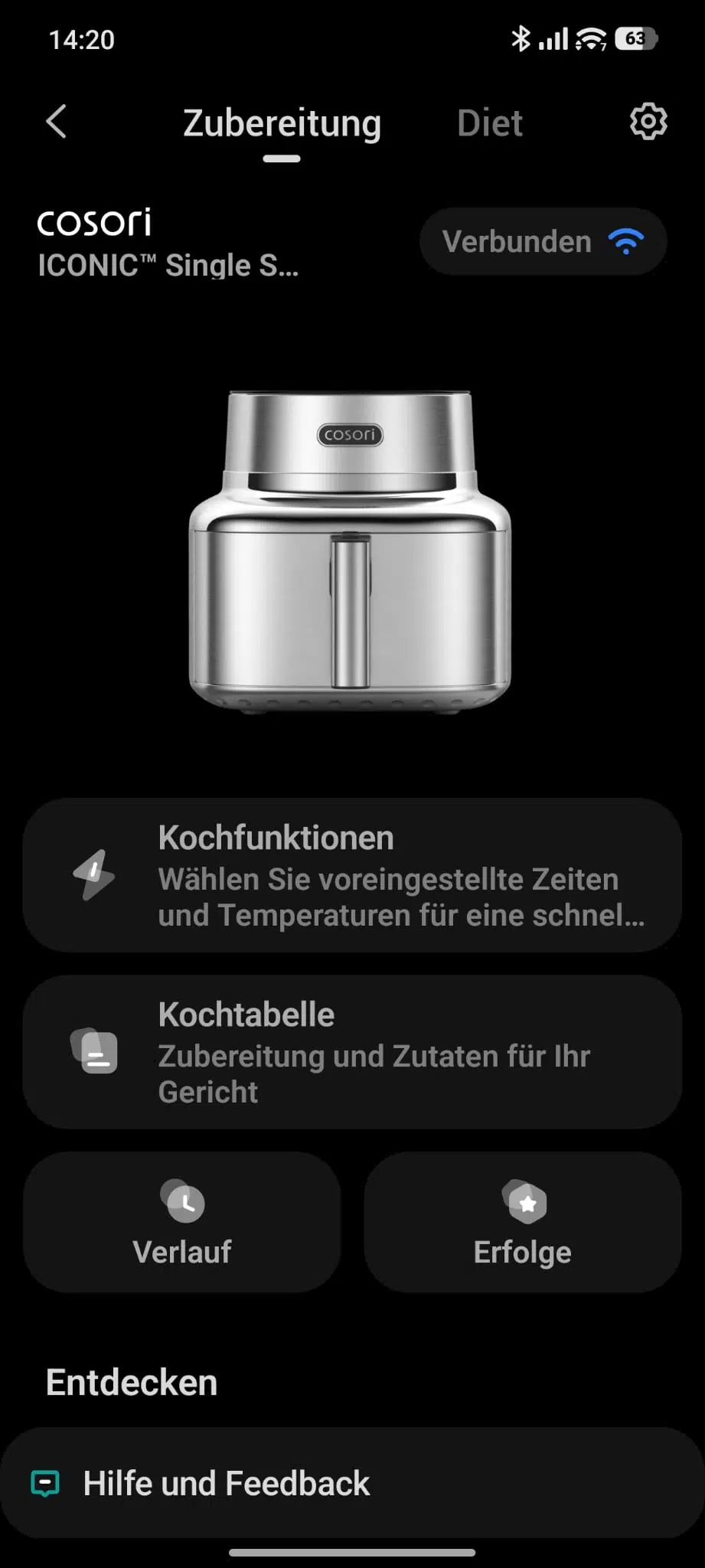Switch to the Diet tab
This screenshot has width=705, height=1568.
[489, 123]
